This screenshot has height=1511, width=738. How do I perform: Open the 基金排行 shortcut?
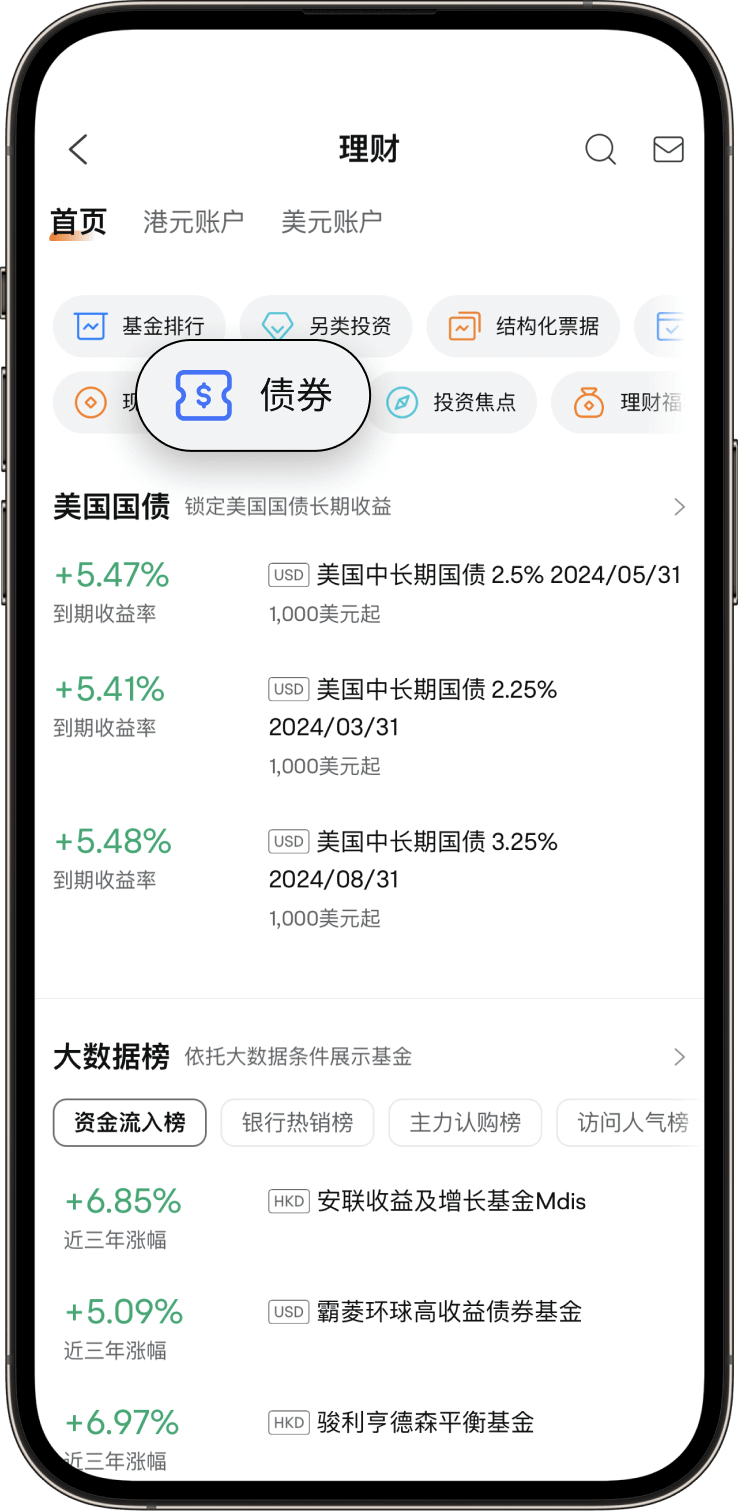pyautogui.click(x=139, y=326)
